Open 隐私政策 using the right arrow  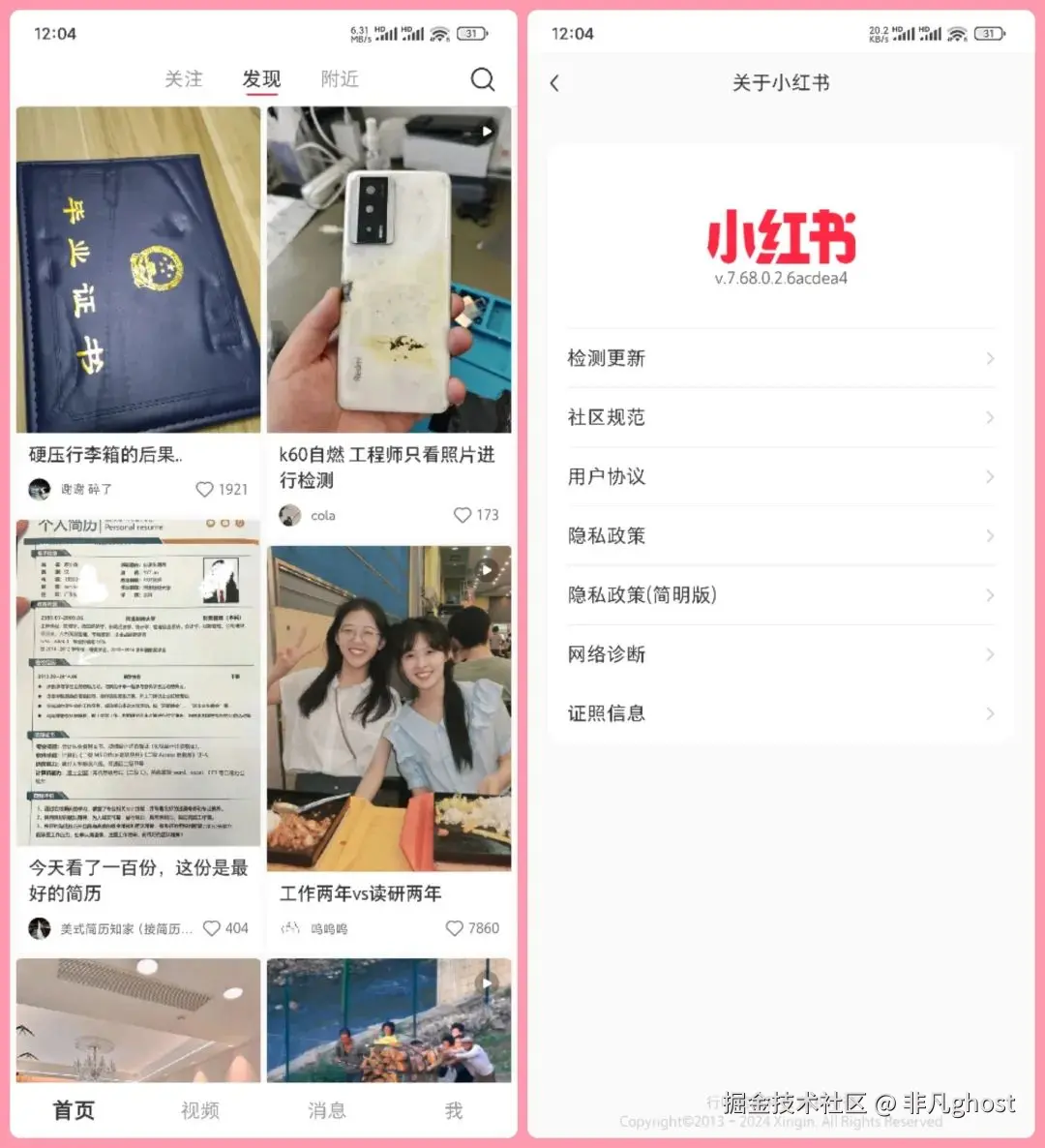click(x=988, y=535)
